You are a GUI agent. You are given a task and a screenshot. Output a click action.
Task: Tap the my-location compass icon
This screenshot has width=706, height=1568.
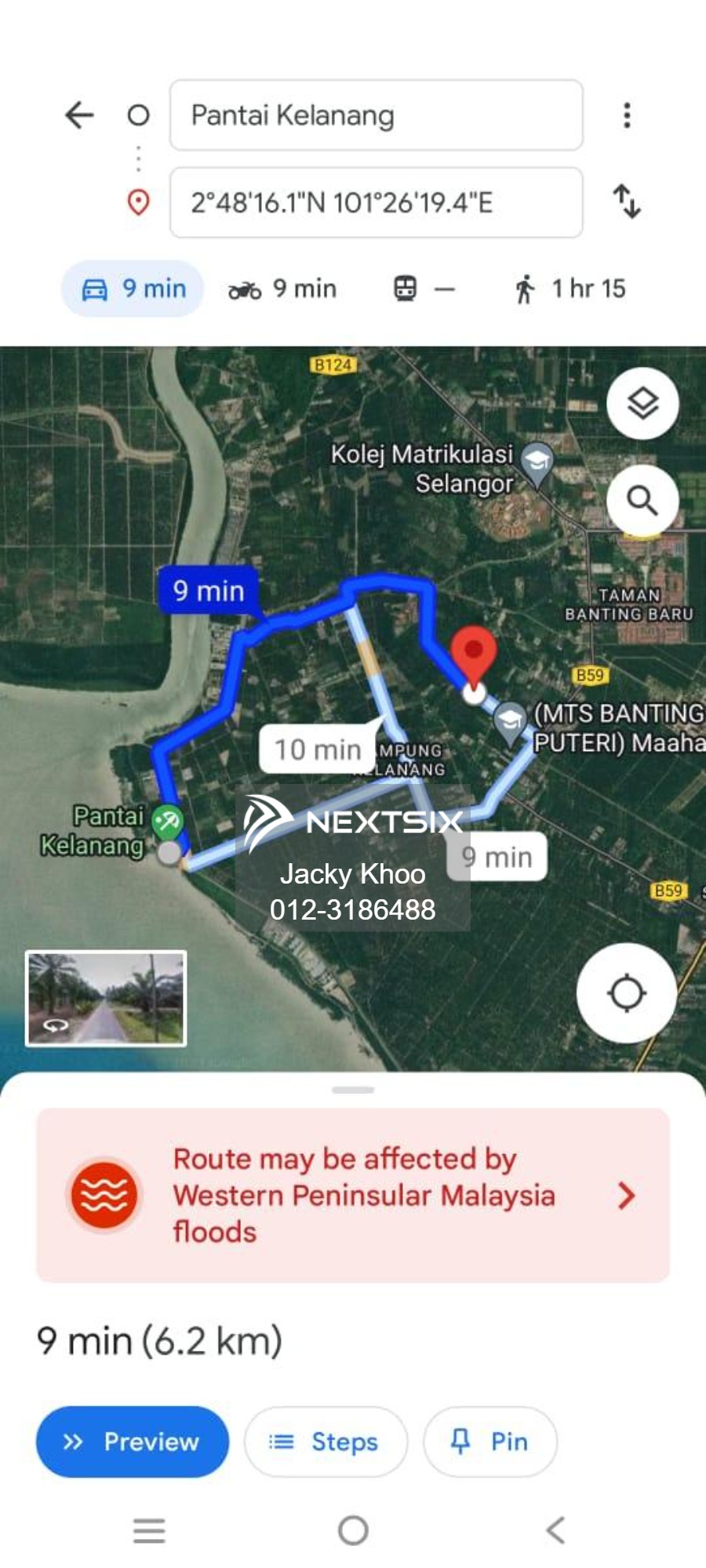coord(625,993)
